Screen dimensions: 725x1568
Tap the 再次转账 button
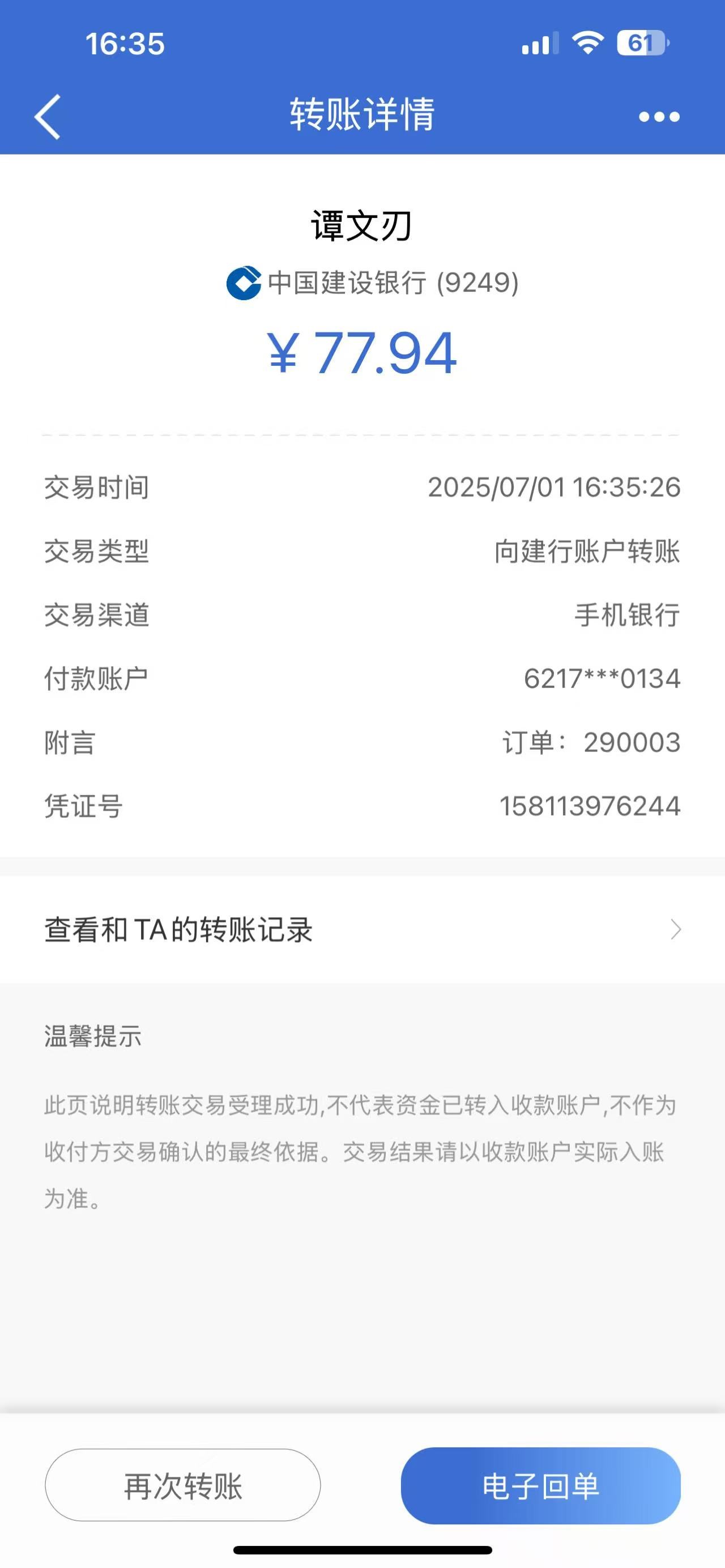tap(182, 1485)
